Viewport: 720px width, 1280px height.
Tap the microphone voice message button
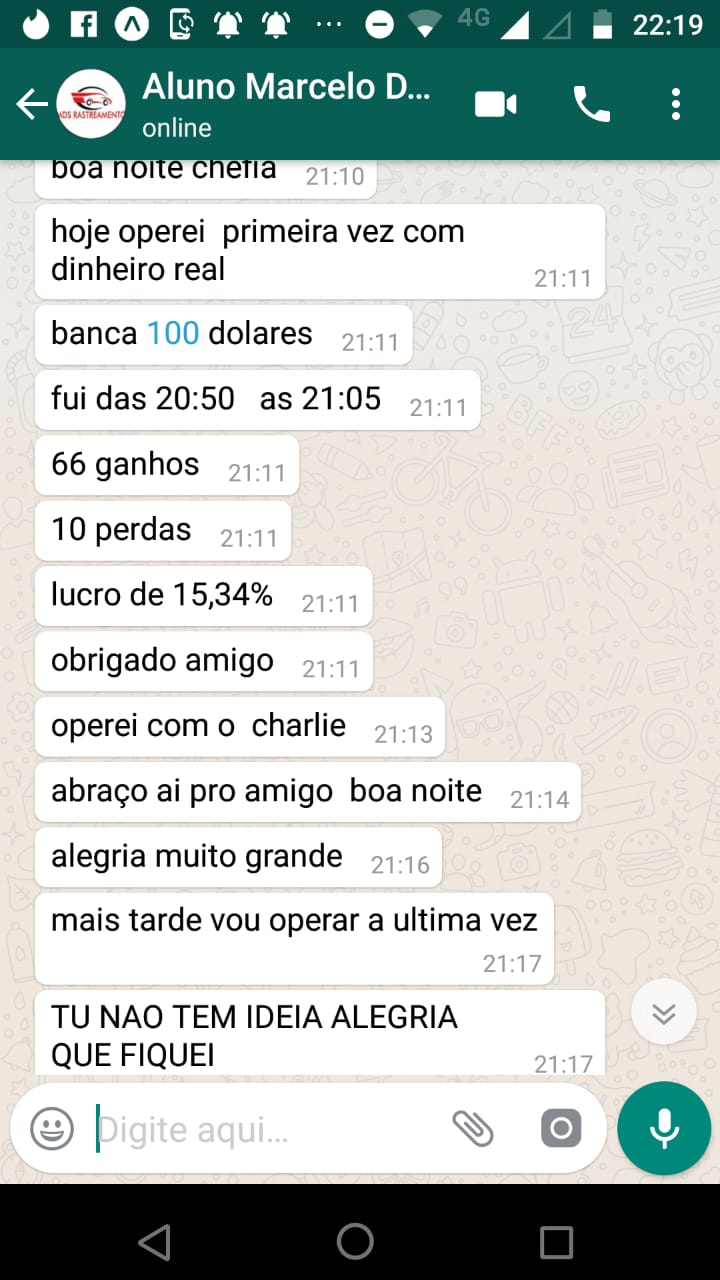click(664, 1129)
